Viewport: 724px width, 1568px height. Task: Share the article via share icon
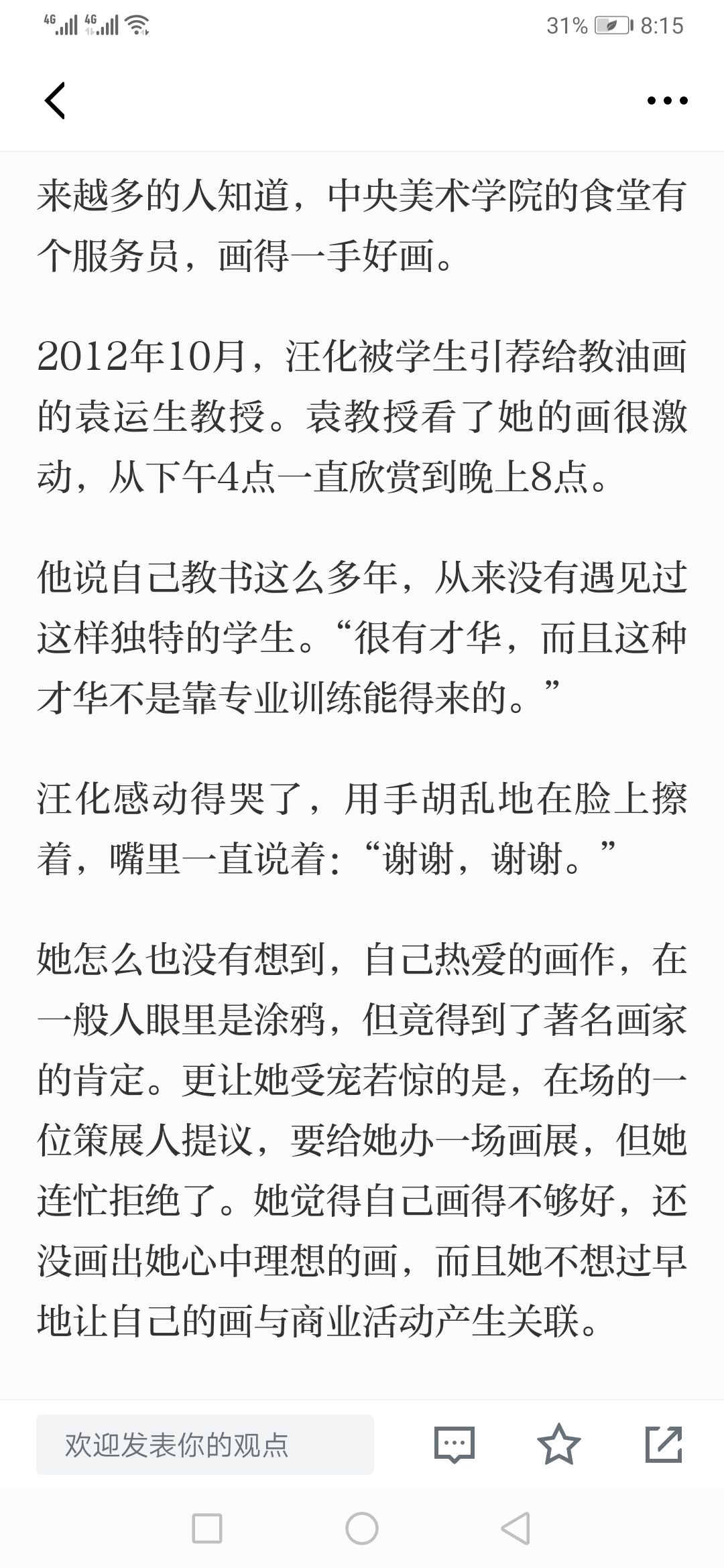664,1444
